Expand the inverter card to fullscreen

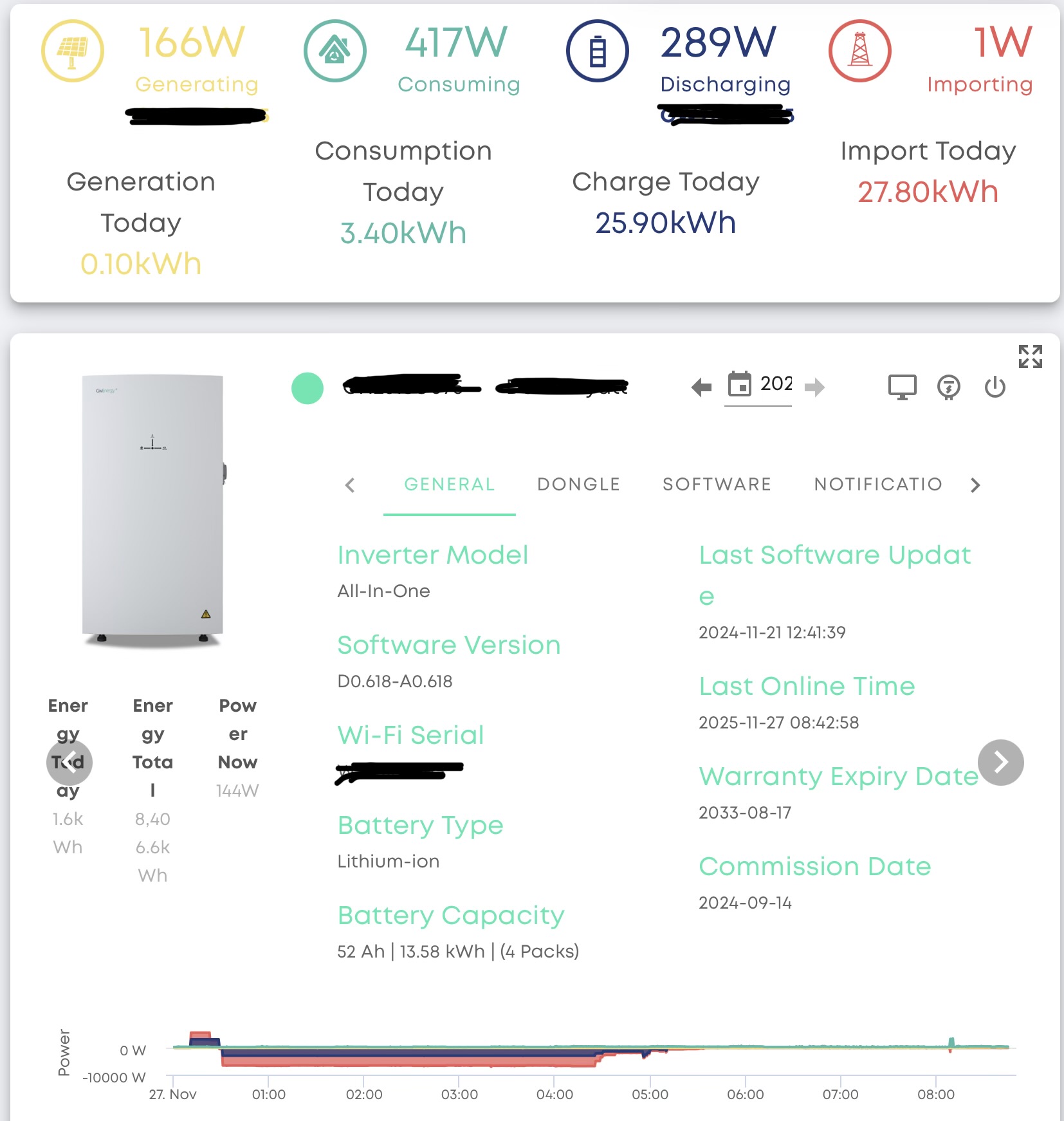1030,356
